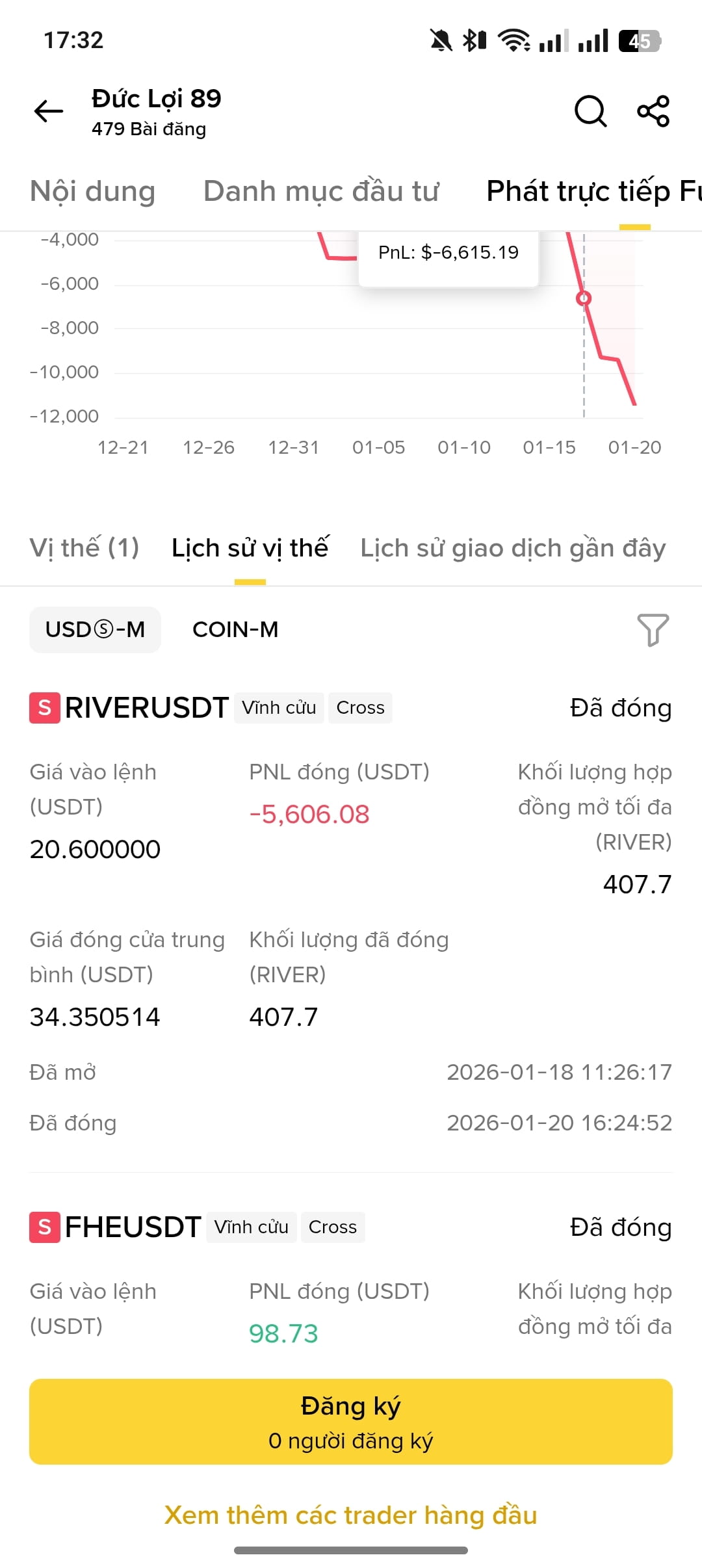
Task: Select the Lịch sử vị thế tab
Action: [x=250, y=548]
